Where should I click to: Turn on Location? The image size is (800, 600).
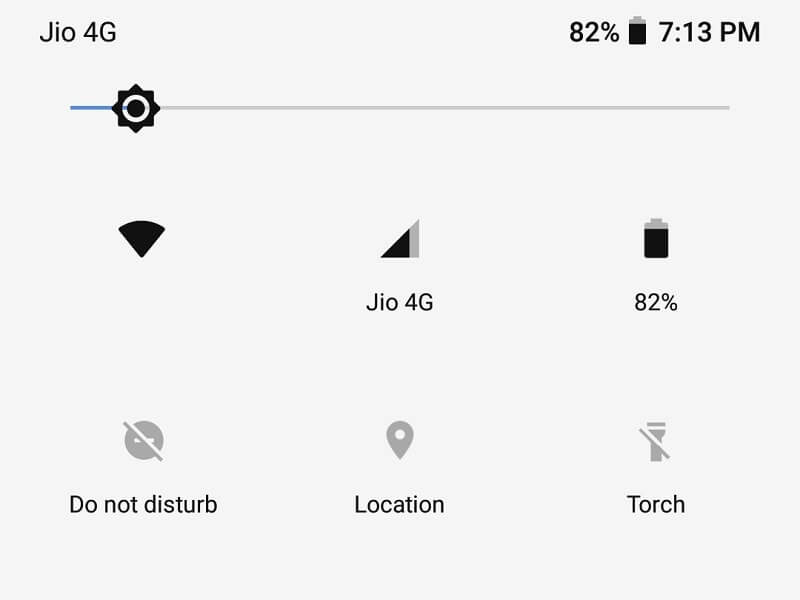point(400,441)
